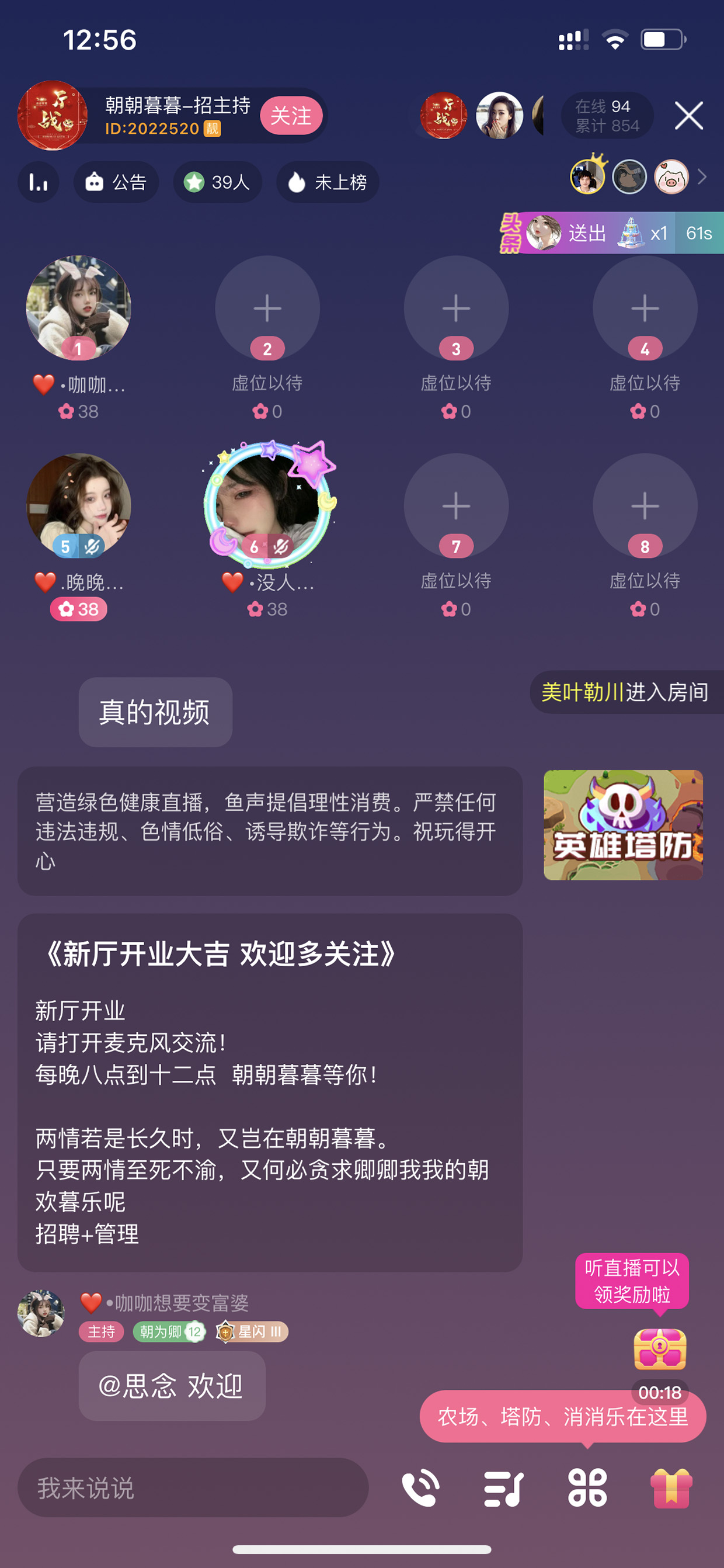Tap 关注 to follow the room
Screen dimensions: 724x1568
tap(291, 116)
